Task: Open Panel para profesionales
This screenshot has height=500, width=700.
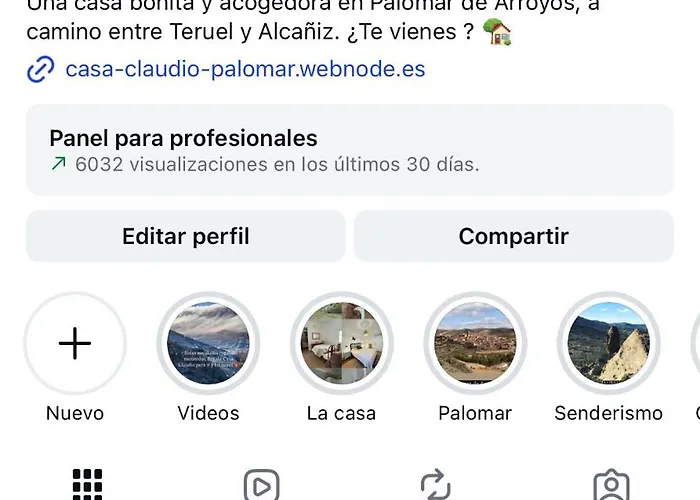Action: point(349,150)
